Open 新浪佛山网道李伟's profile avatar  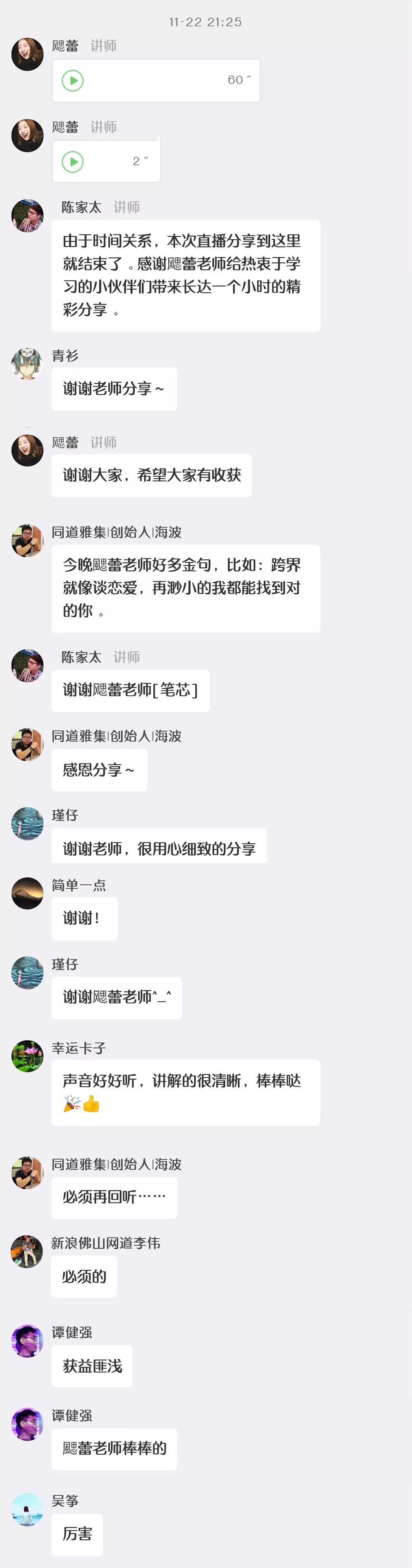click(28, 1251)
